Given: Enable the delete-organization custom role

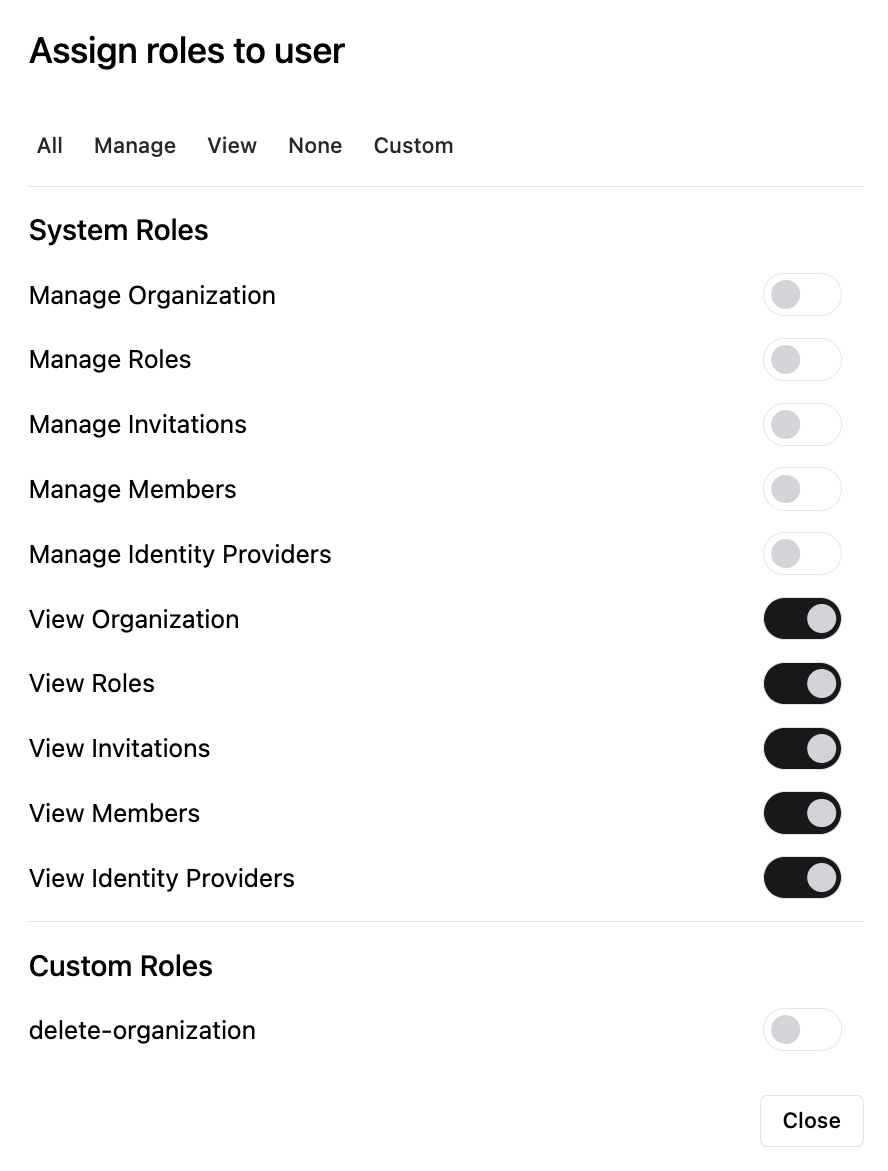Looking at the screenshot, I should 802,1029.
